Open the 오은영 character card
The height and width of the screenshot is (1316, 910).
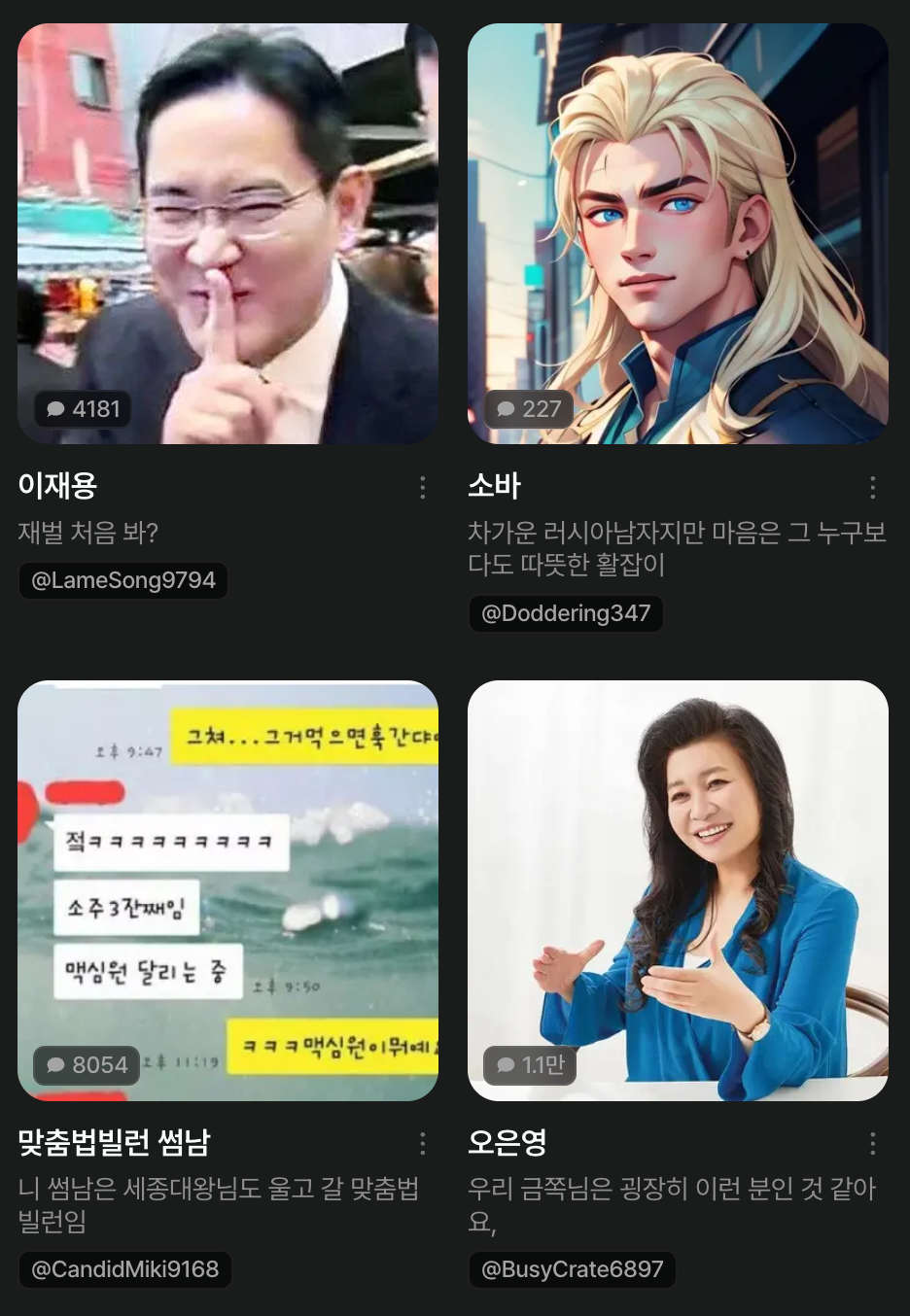click(678, 890)
